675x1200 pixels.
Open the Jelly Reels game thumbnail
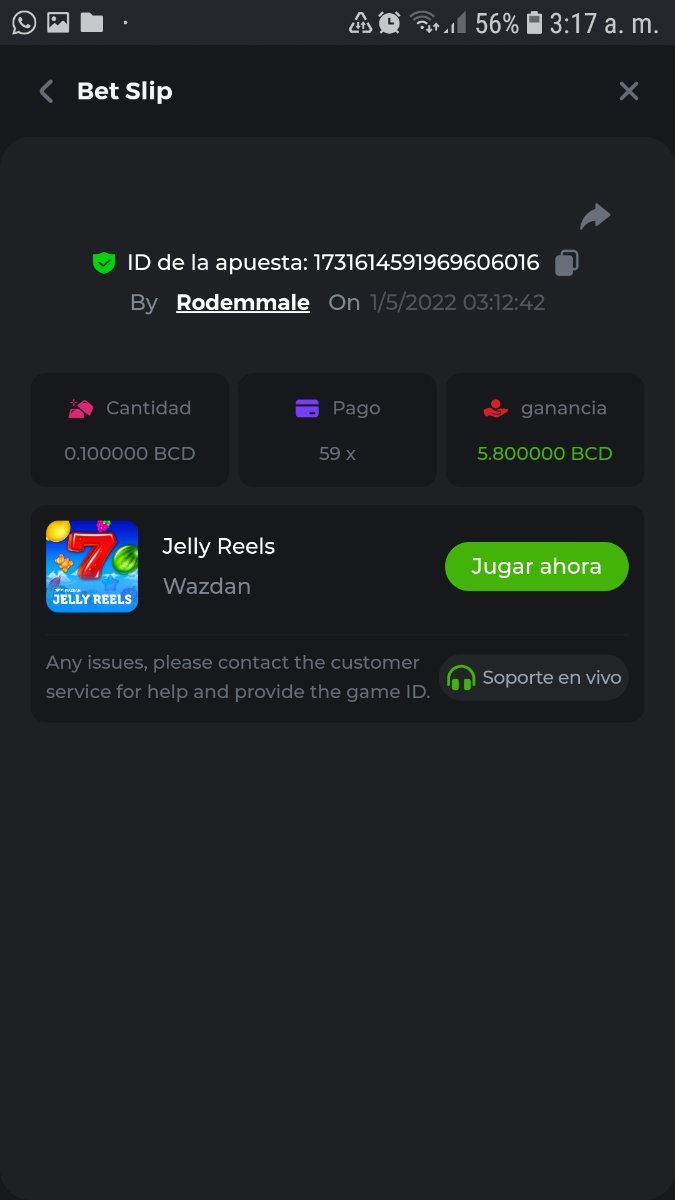click(92, 566)
